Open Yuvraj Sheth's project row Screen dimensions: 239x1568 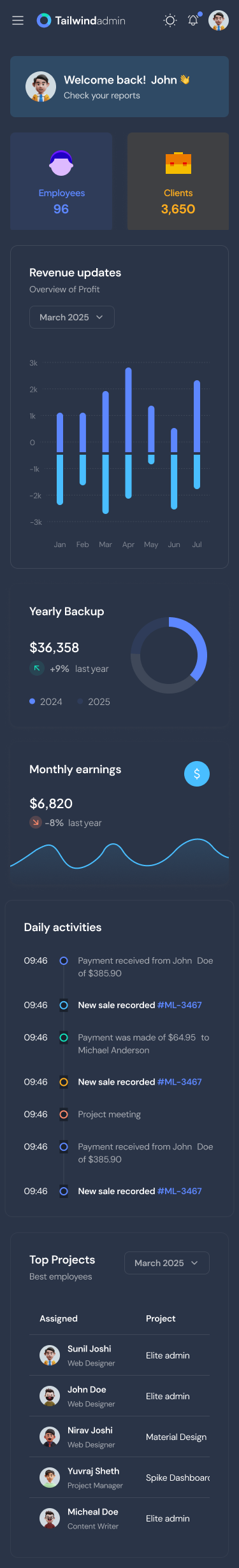[120, 1478]
